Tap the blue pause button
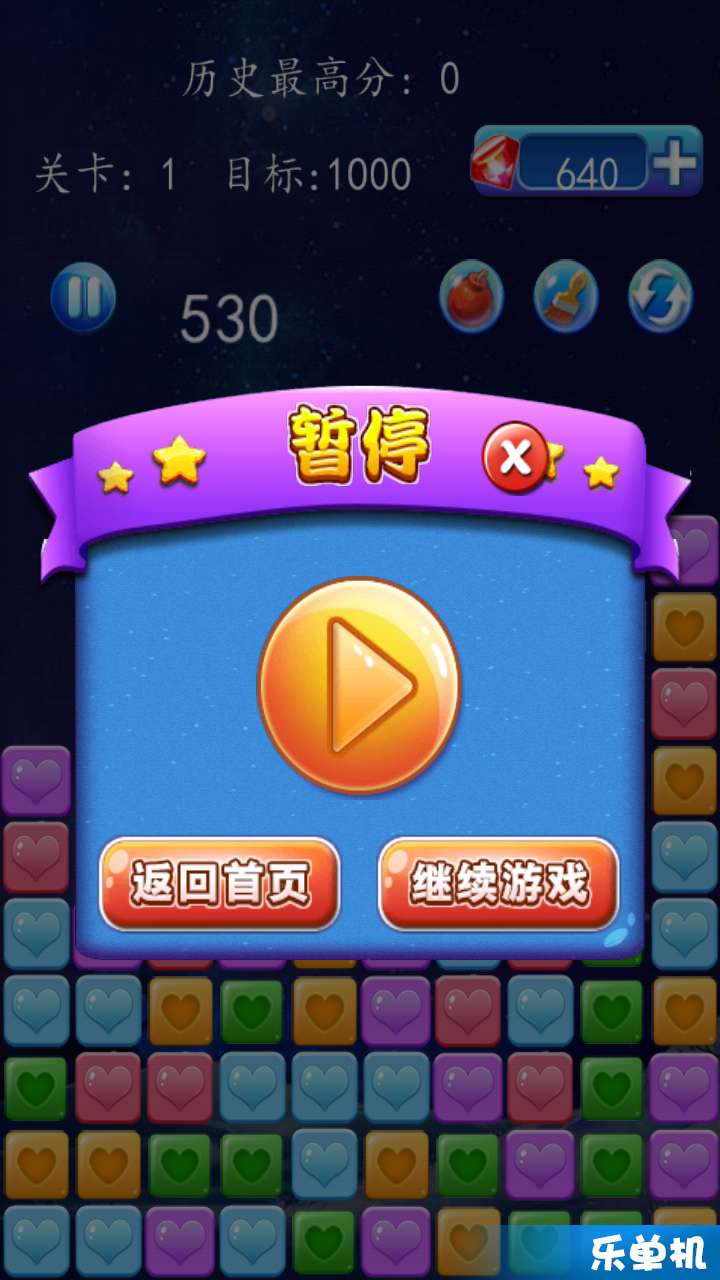Viewport: 720px width, 1280px height. 83,297
